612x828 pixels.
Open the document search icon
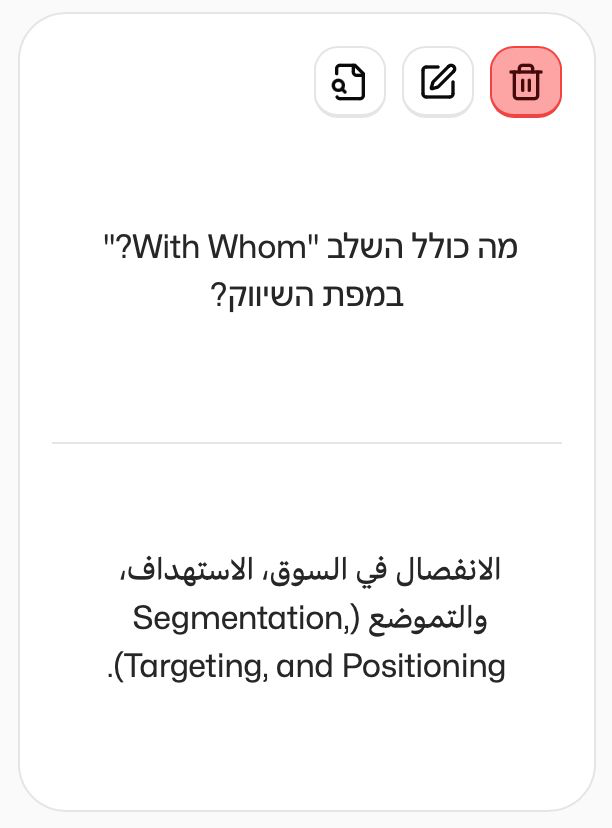pos(350,82)
